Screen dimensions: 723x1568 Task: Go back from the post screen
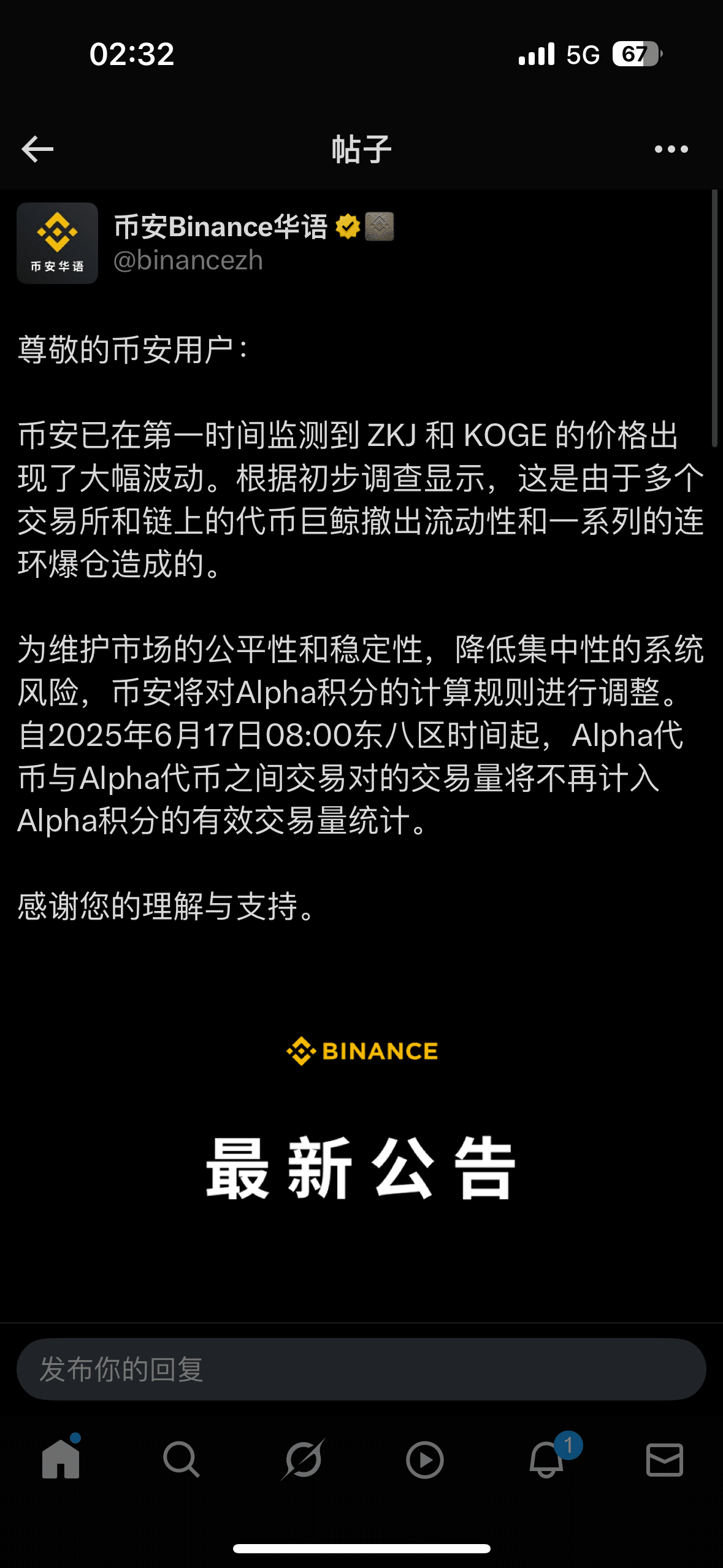37,149
